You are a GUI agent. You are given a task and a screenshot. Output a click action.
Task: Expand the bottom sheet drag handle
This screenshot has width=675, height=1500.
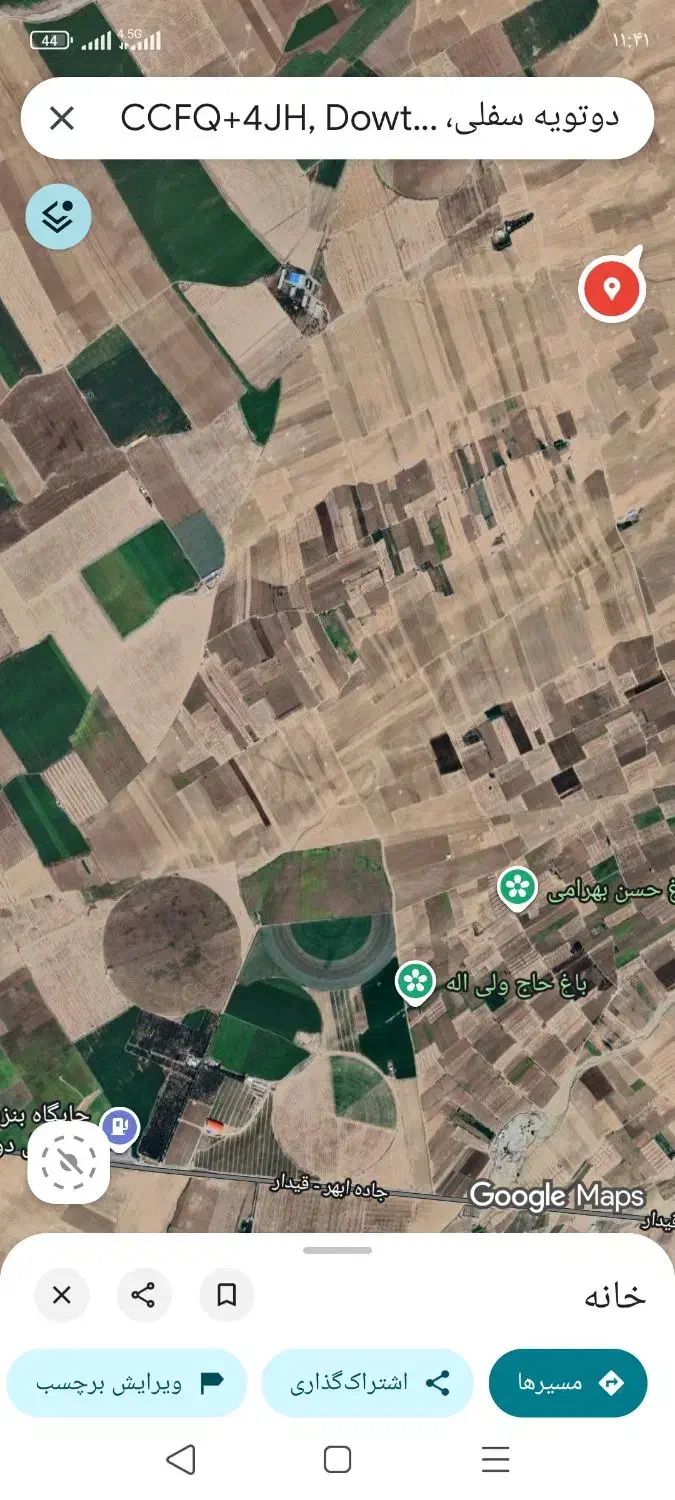click(x=337, y=1250)
